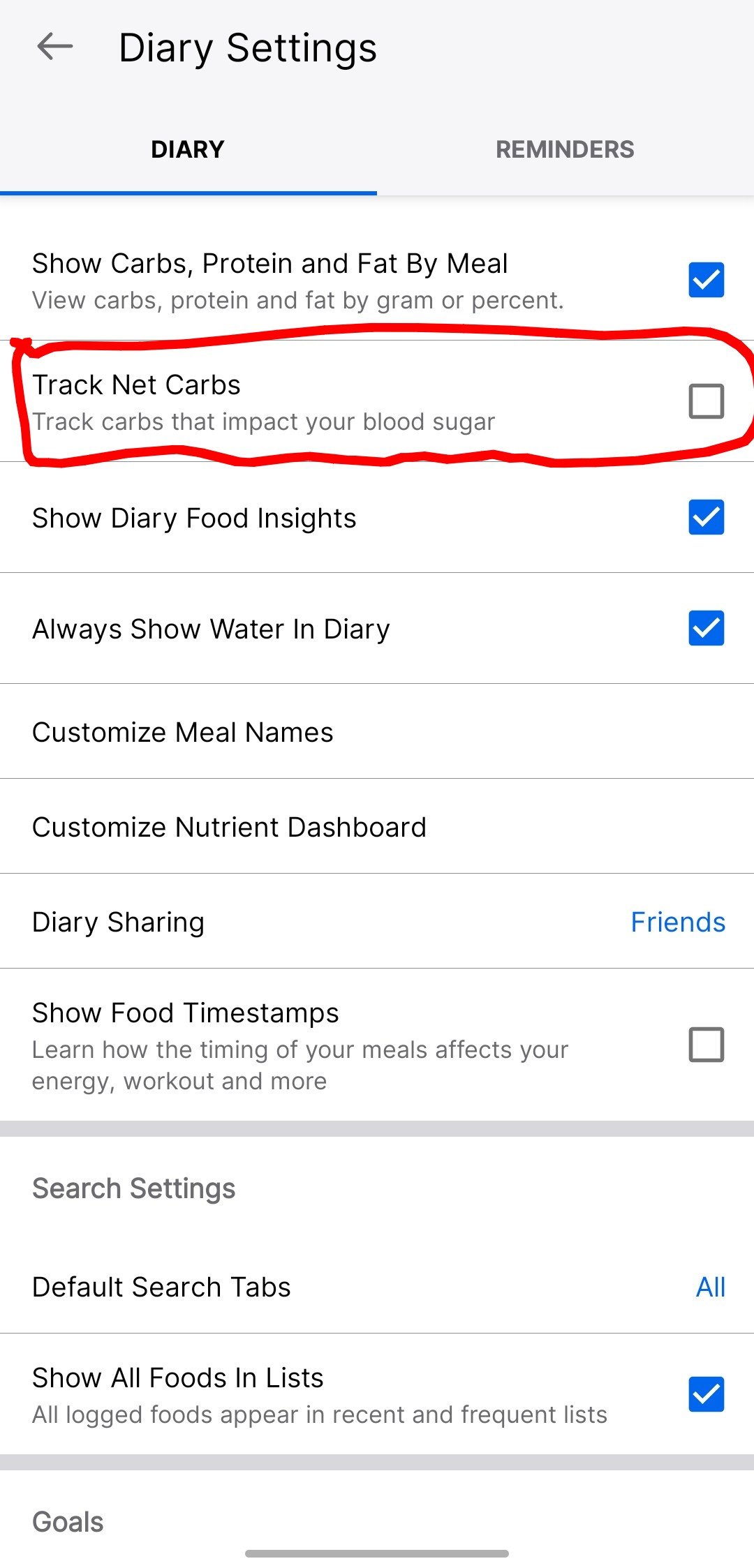Change Diary Sharing setting
754x1568 pixels.
(677, 922)
